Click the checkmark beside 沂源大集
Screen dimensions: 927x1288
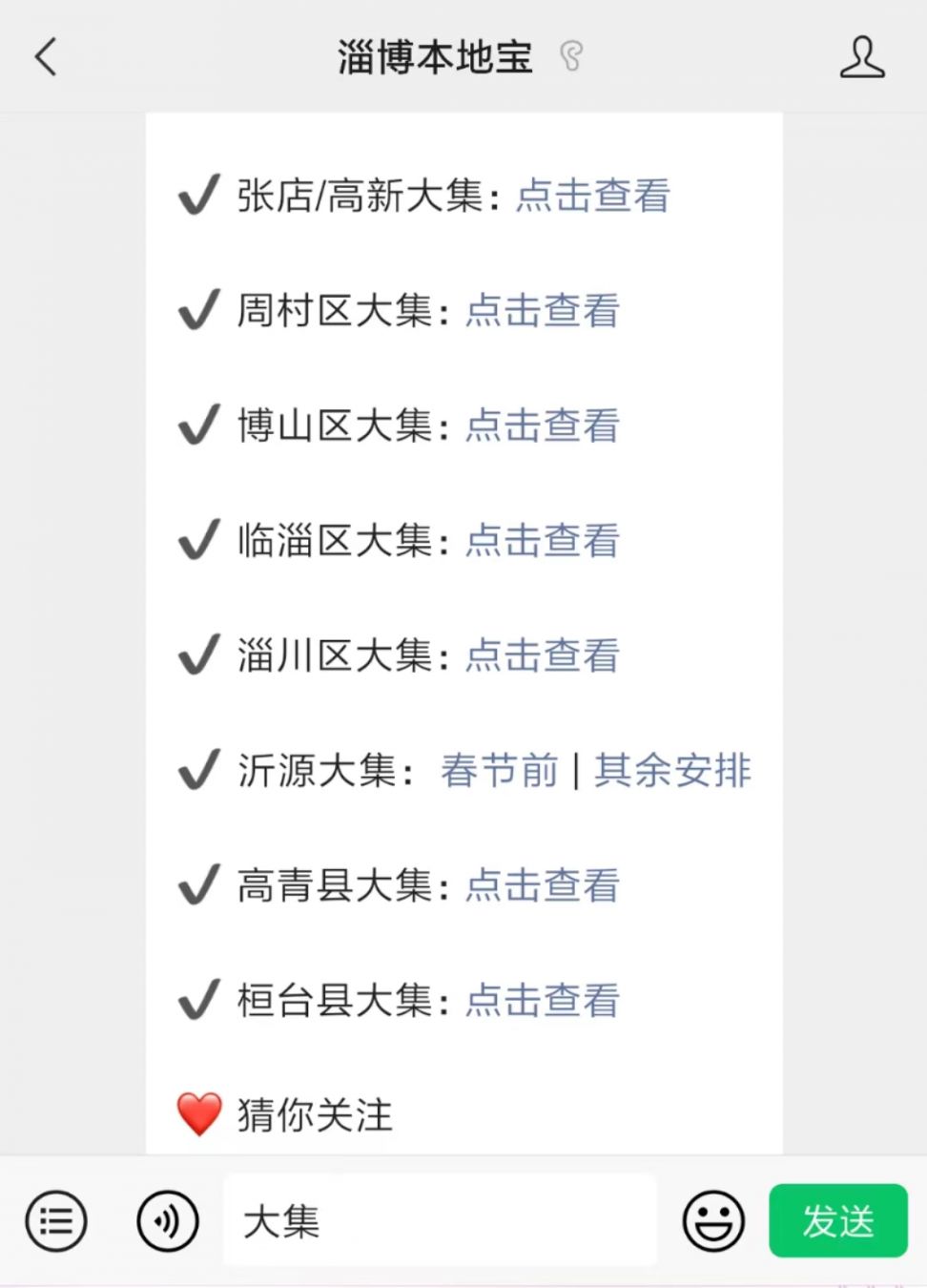tap(197, 770)
